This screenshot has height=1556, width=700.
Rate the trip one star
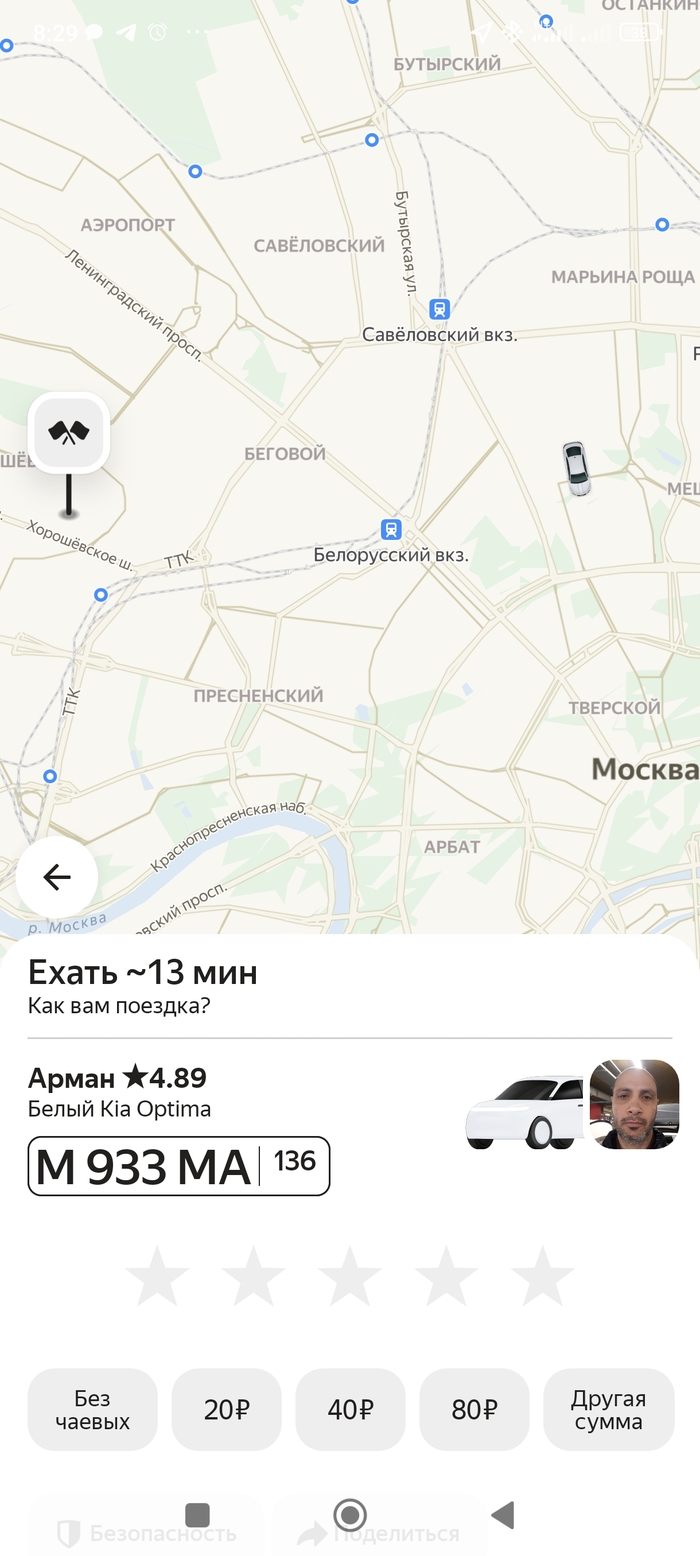(x=158, y=1276)
